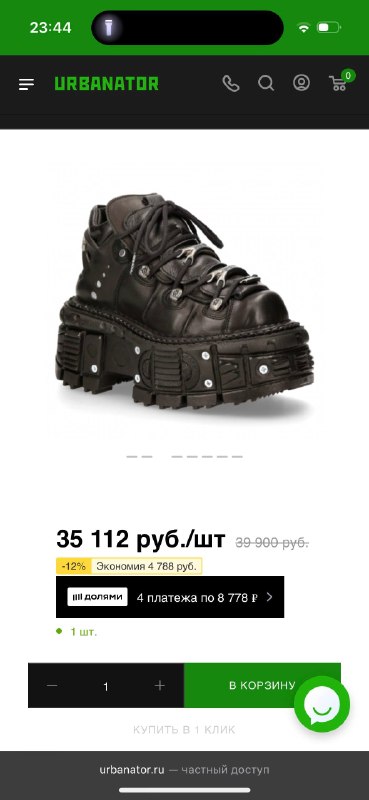The image size is (369, 800).
Task: Tap the quantity field showing 1
Action: point(106,686)
